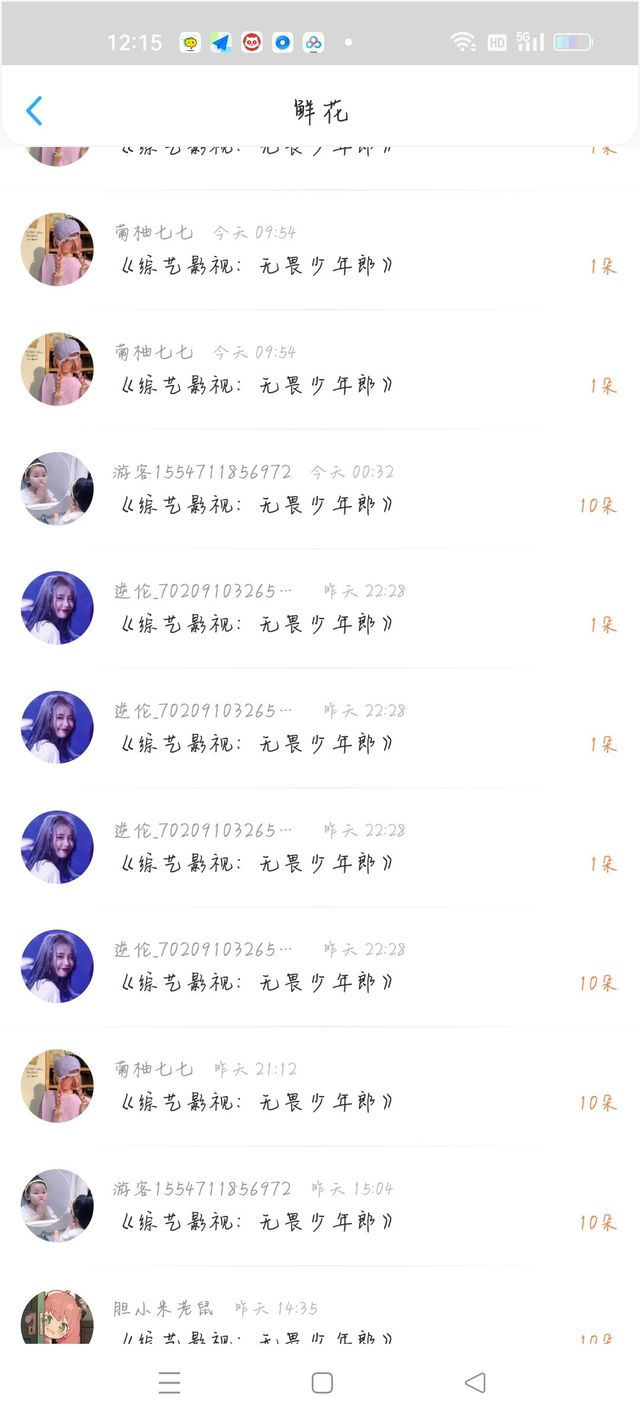Tap the system home button

point(322,1382)
